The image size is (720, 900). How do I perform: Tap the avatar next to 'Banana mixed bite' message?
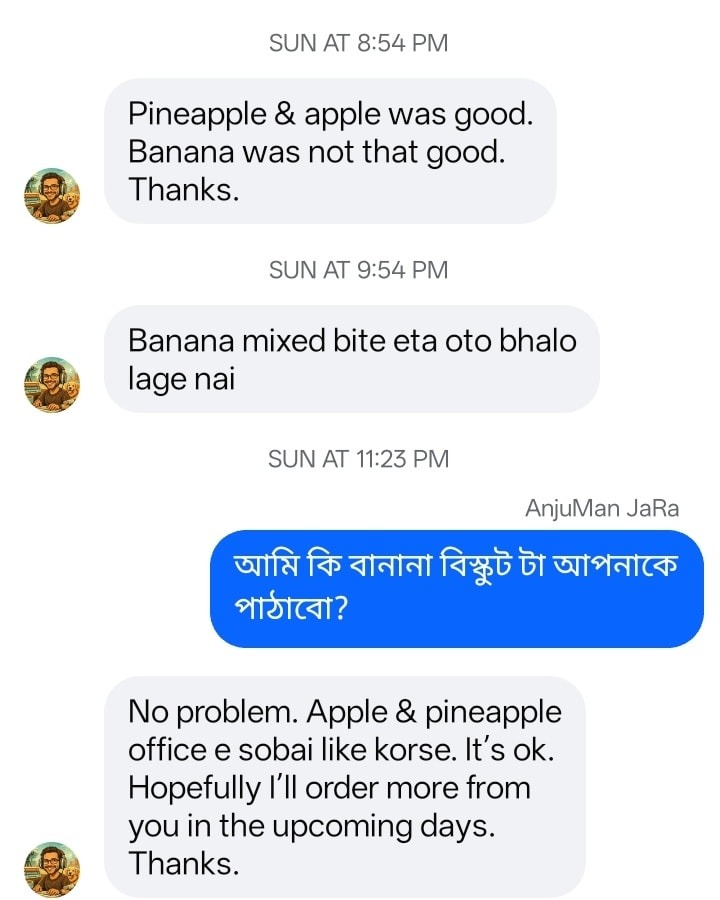coord(51,384)
